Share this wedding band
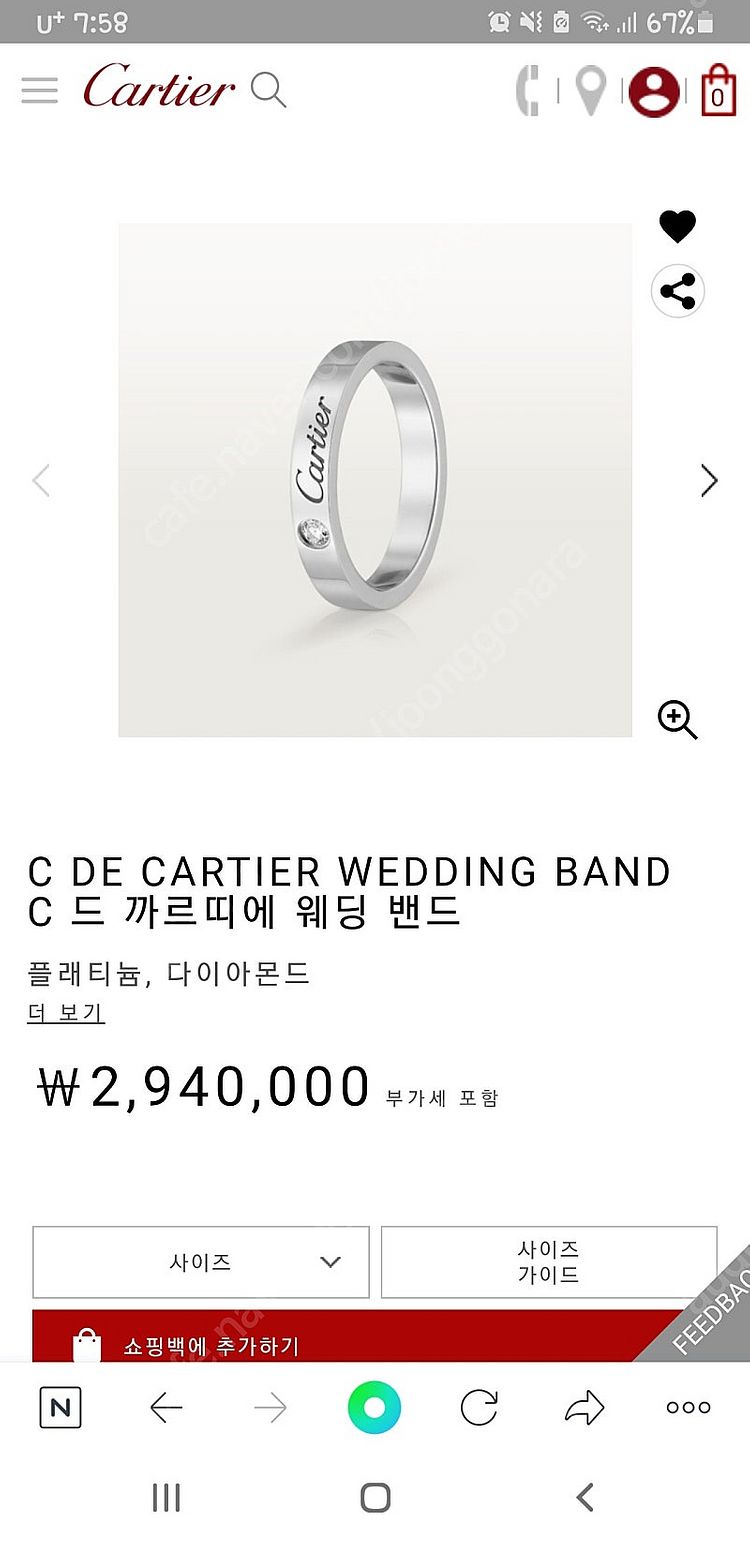 pyautogui.click(x=678, y=292)
